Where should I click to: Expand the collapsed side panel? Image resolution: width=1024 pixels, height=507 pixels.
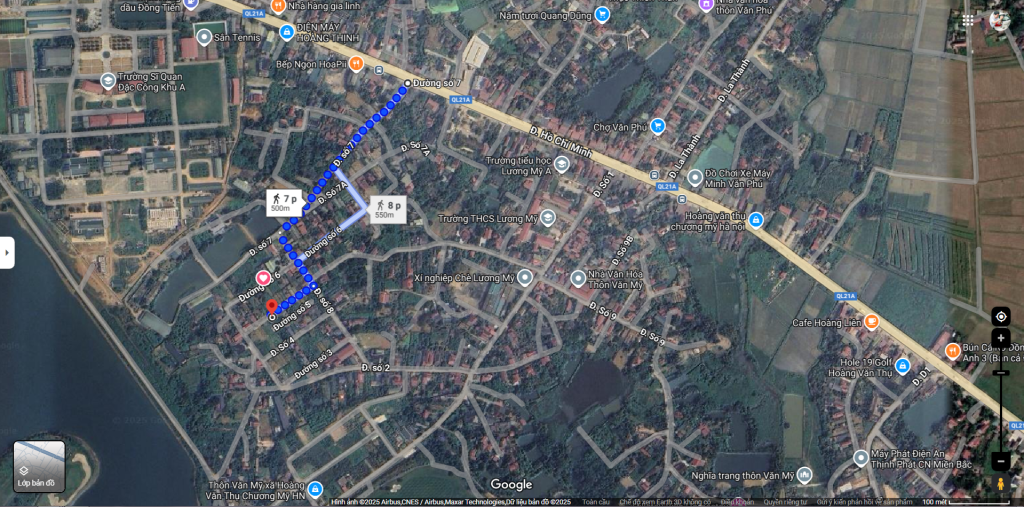pyautogui.click(x=7, y=252)
